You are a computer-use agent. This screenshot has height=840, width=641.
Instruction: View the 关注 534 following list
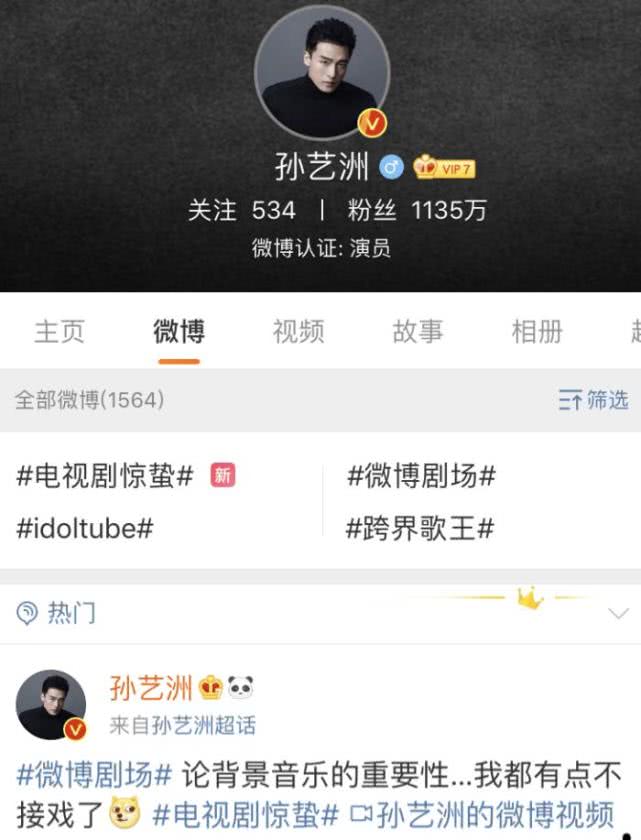[x=242, y=210]
